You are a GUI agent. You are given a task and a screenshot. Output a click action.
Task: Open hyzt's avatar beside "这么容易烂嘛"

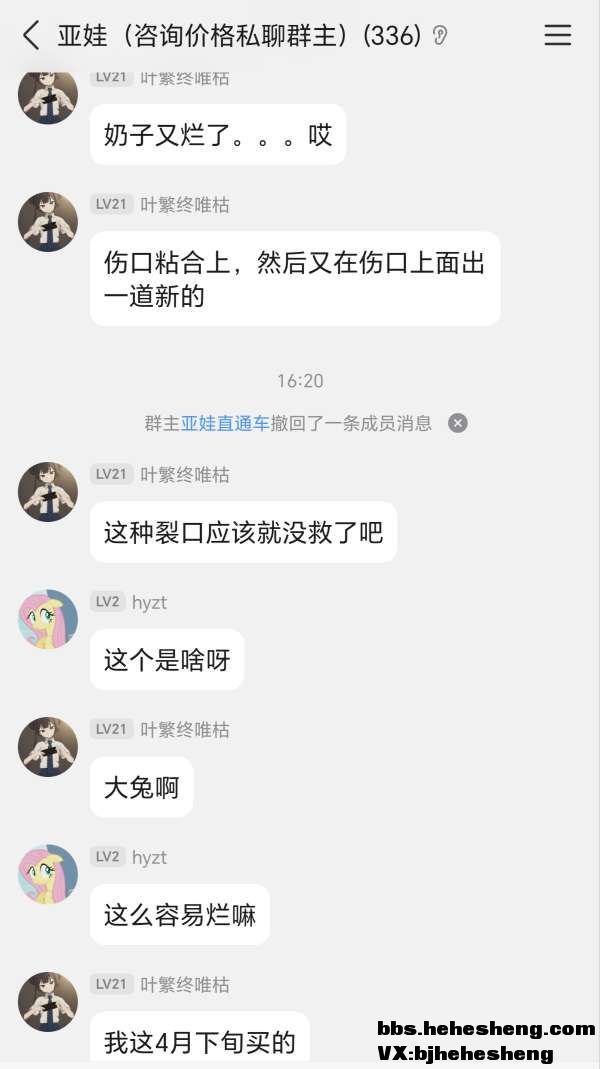click(x=48, y=874)
